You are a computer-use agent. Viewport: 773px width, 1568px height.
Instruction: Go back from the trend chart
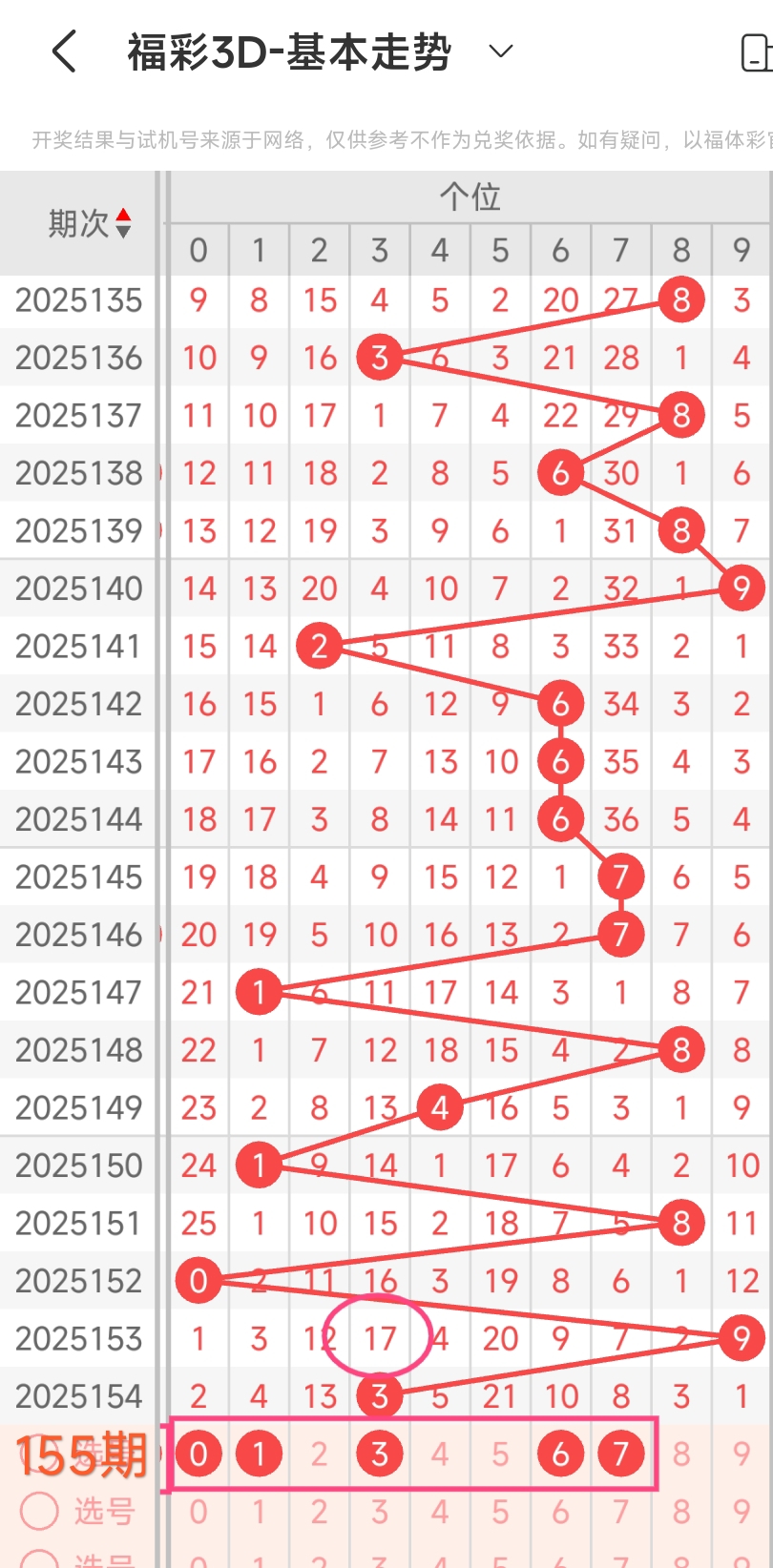64,52
